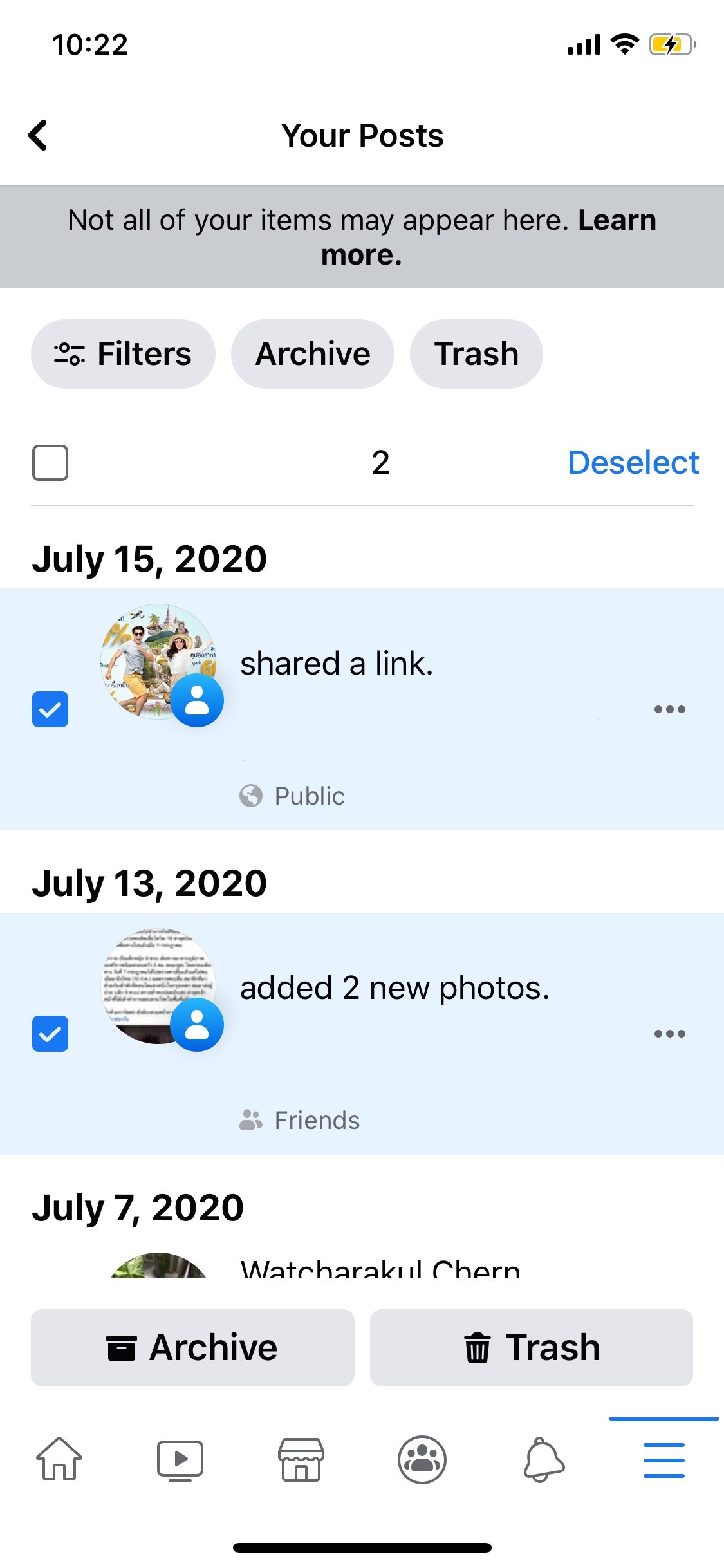Switch to the Watch video tab
This screenshot has width=724, height=1568.
(180, 1459)
